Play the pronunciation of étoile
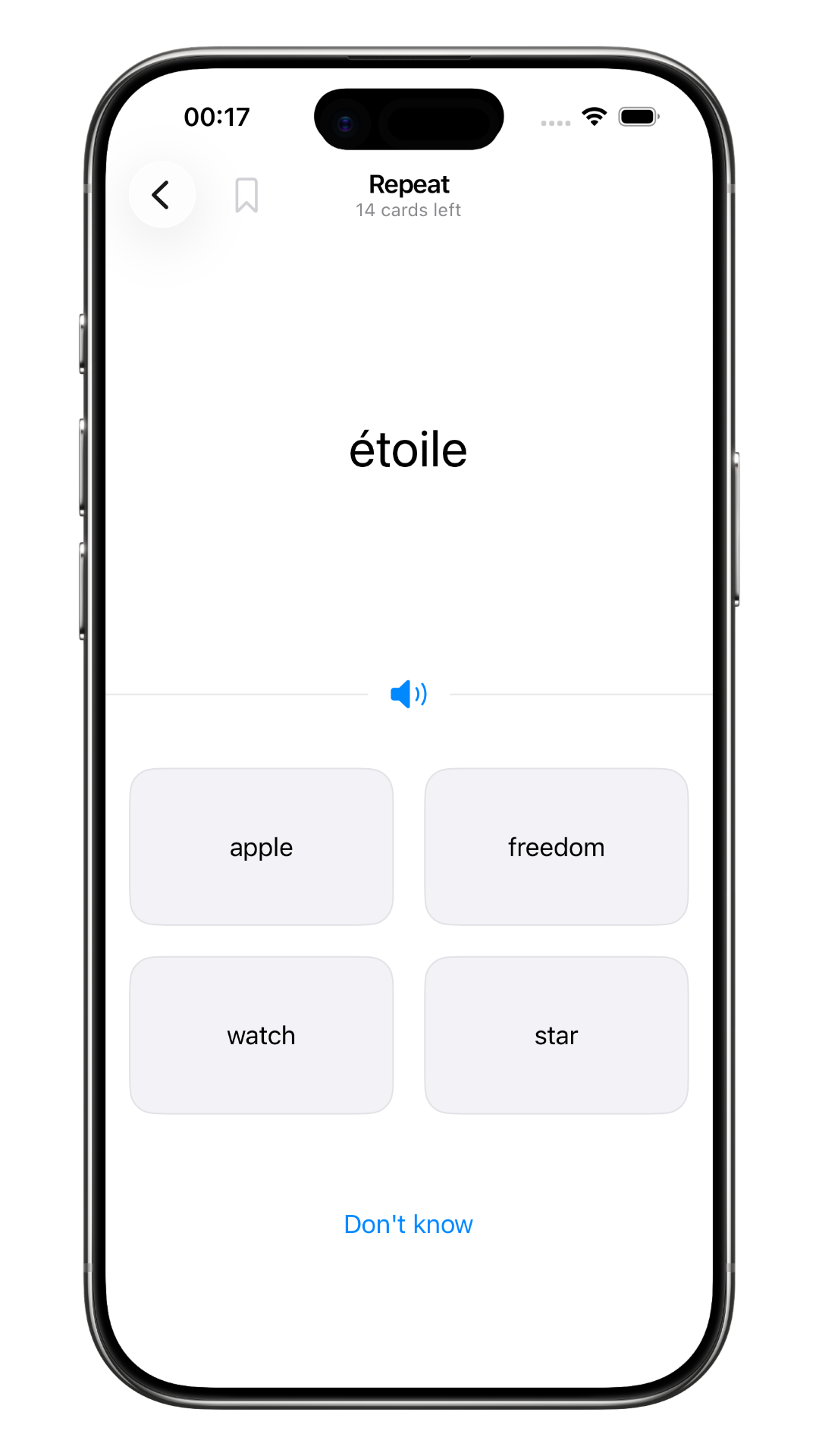The width and height of the screenshot is (819, 1456). [x=409, y=694]
